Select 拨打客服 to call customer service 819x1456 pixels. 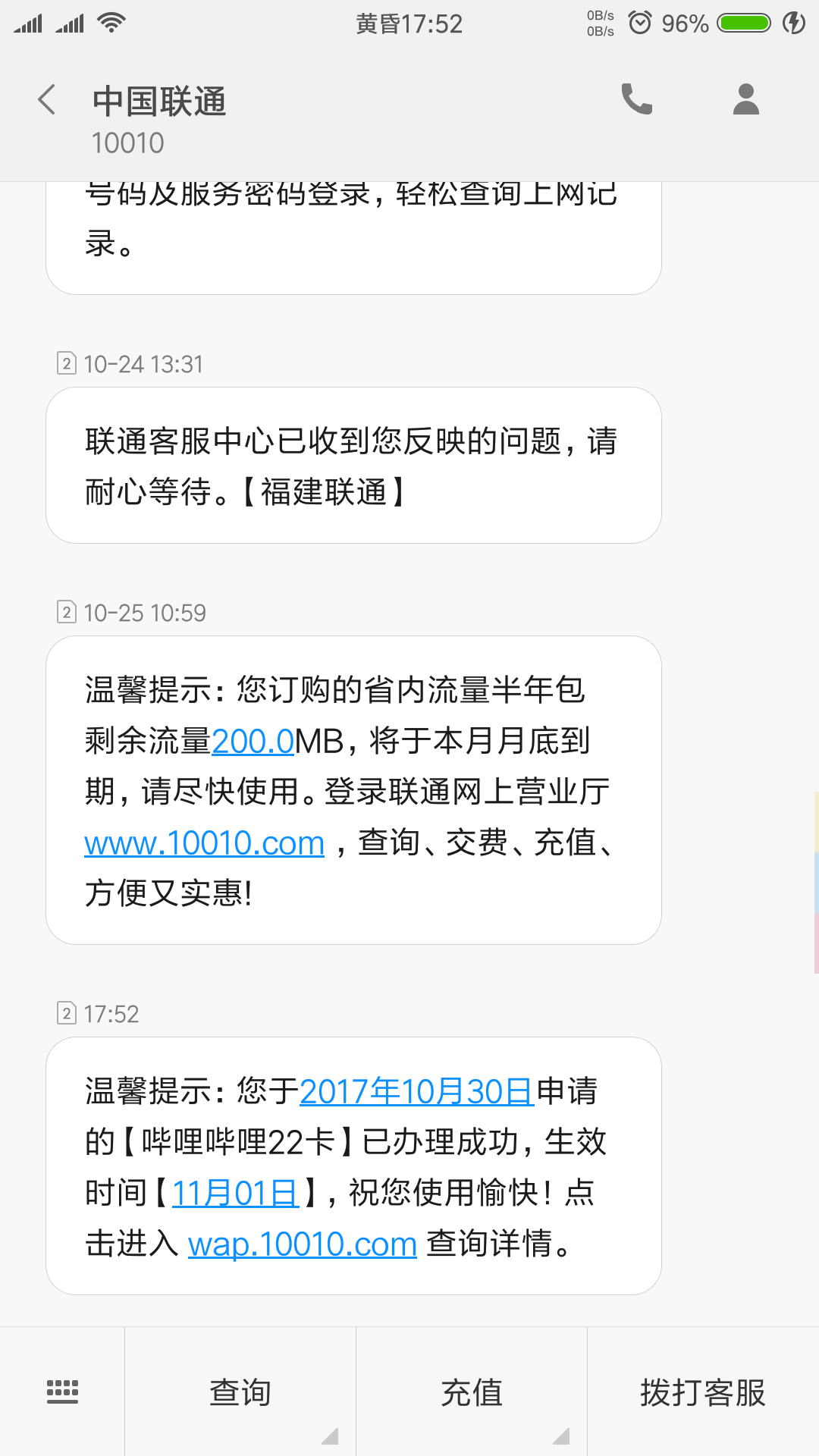coord(703,1392)
